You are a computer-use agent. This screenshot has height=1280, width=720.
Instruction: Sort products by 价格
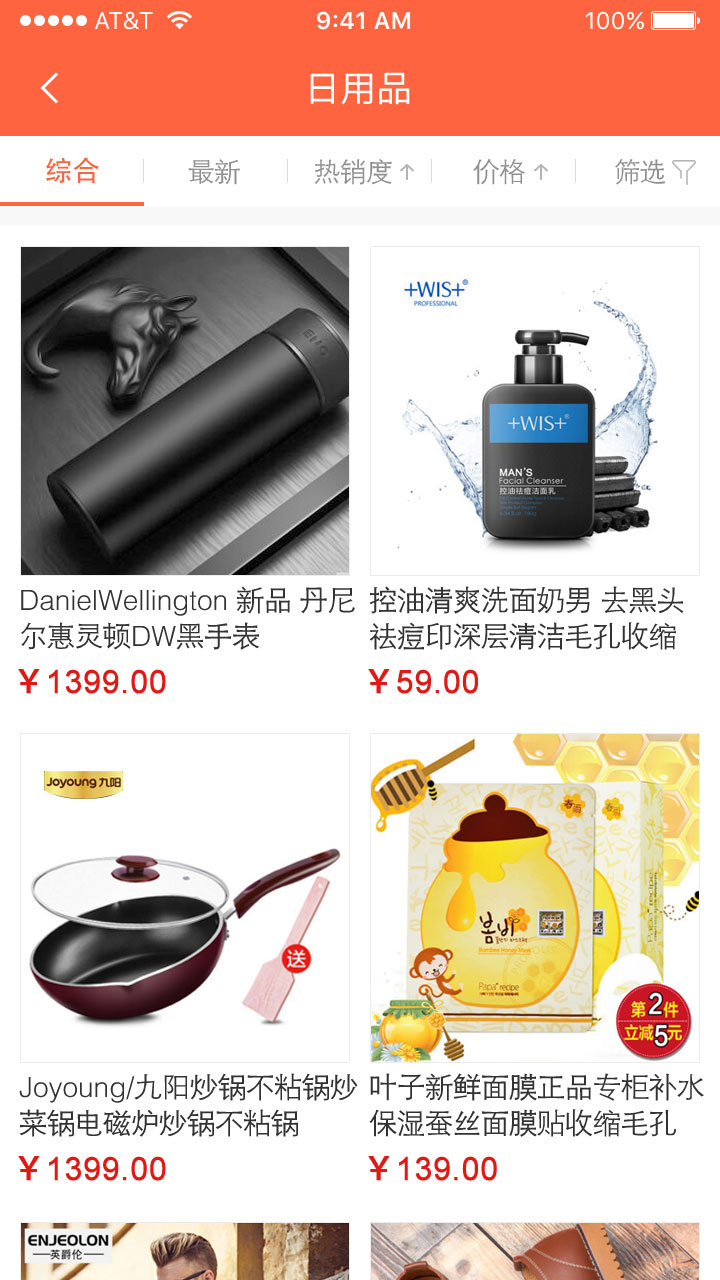(509, 172)
